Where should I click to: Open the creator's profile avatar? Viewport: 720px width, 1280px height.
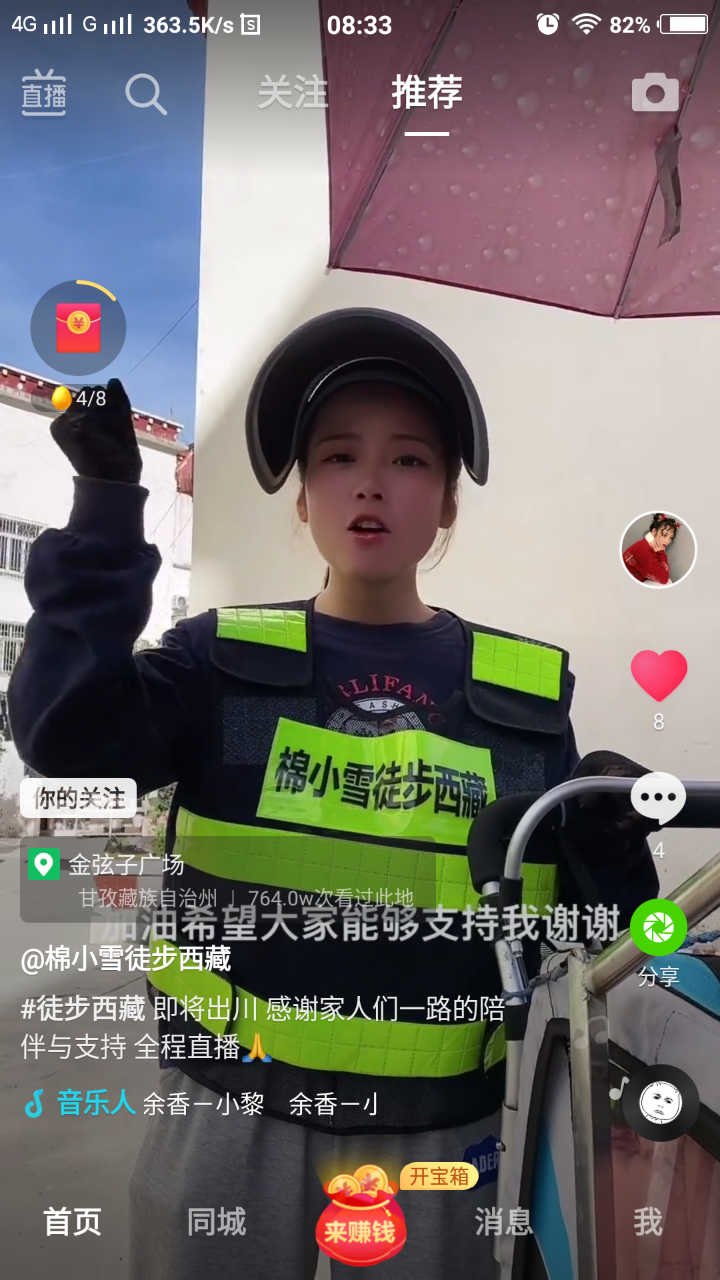coord(658,550)
